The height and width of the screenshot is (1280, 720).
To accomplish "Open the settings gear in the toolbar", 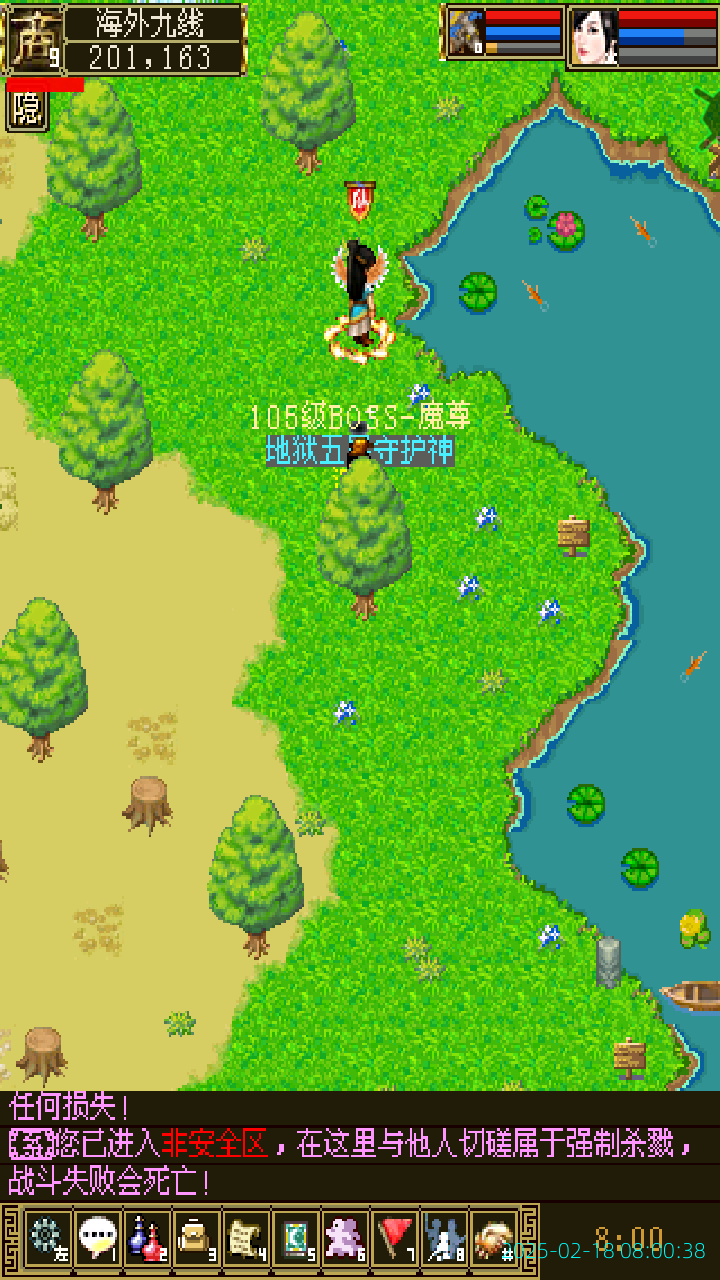I will tap(47, 1238).
